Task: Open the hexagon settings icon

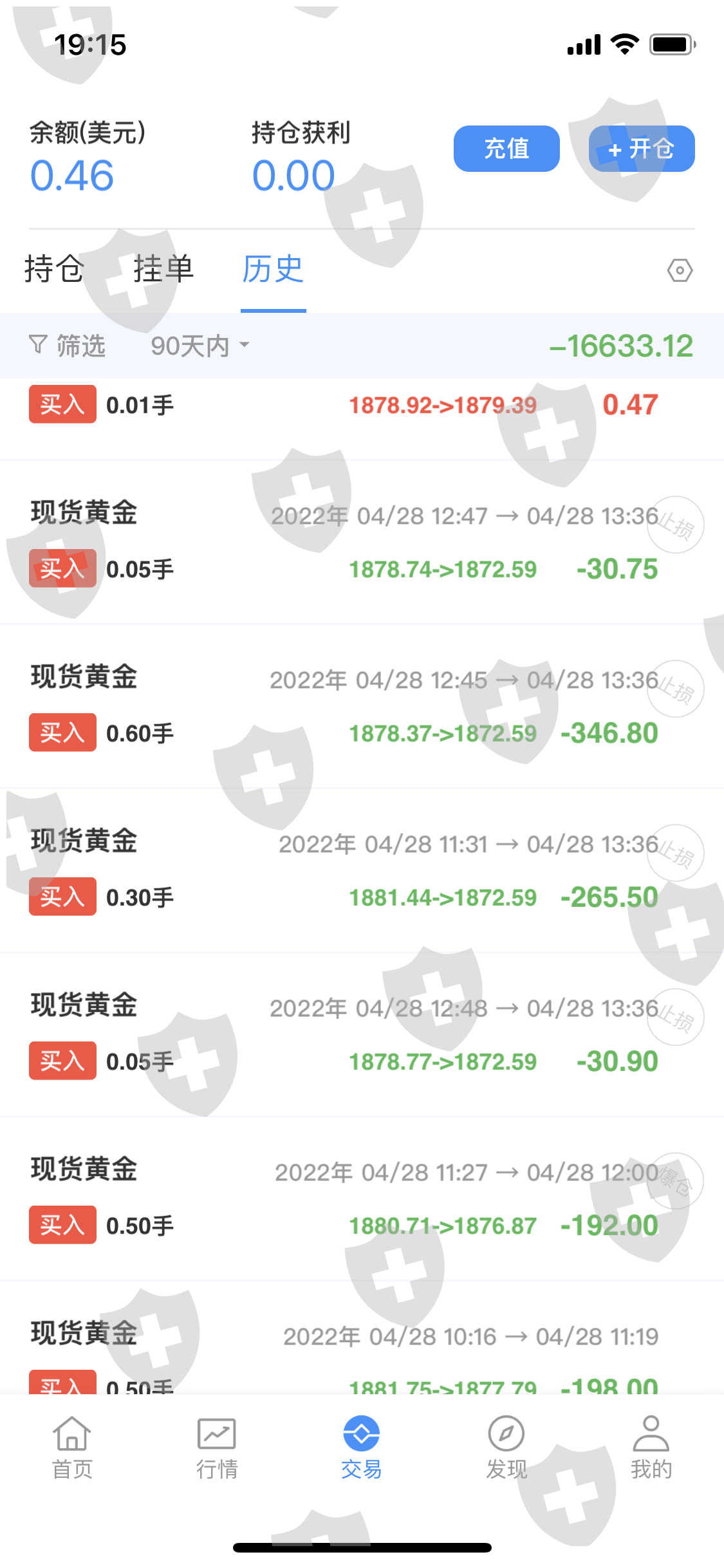Action: 680,270
